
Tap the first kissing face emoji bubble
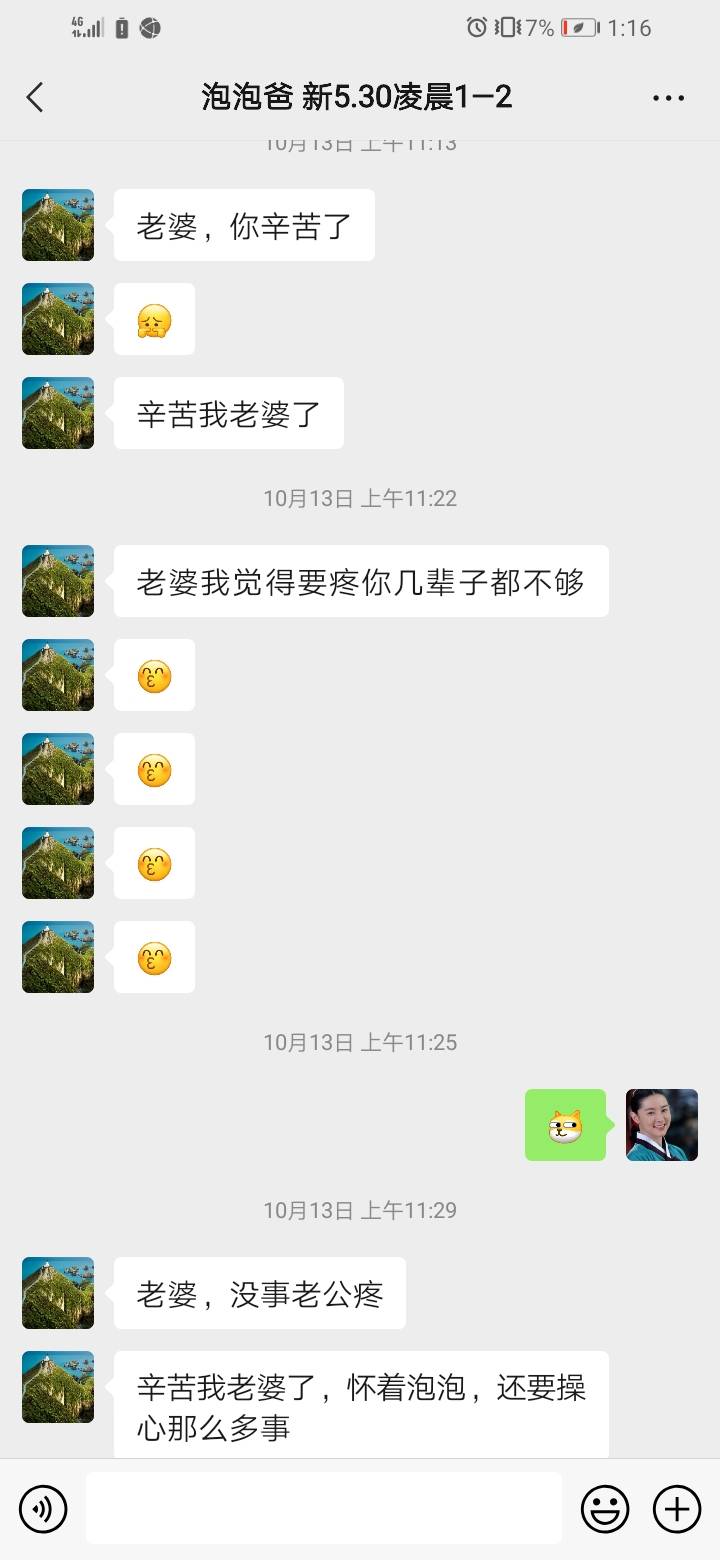point(154,675)
